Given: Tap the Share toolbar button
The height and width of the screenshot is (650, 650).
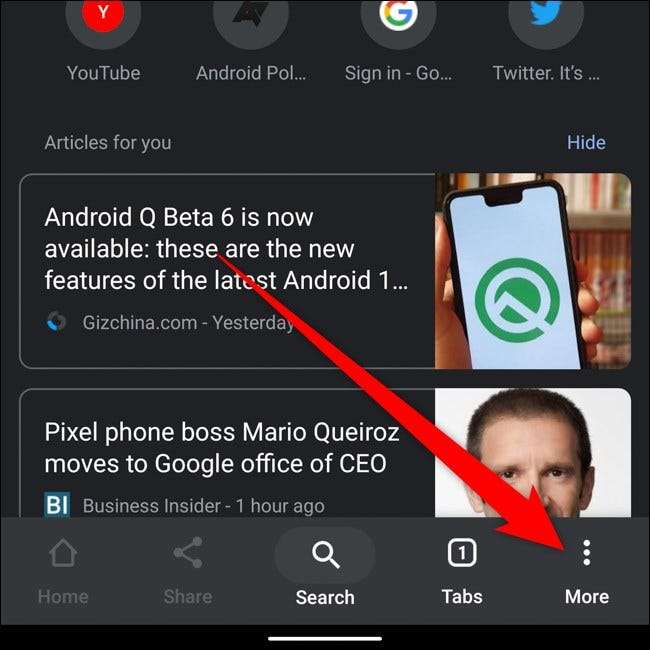Looking at the screenshot, I should click(188, 570).
